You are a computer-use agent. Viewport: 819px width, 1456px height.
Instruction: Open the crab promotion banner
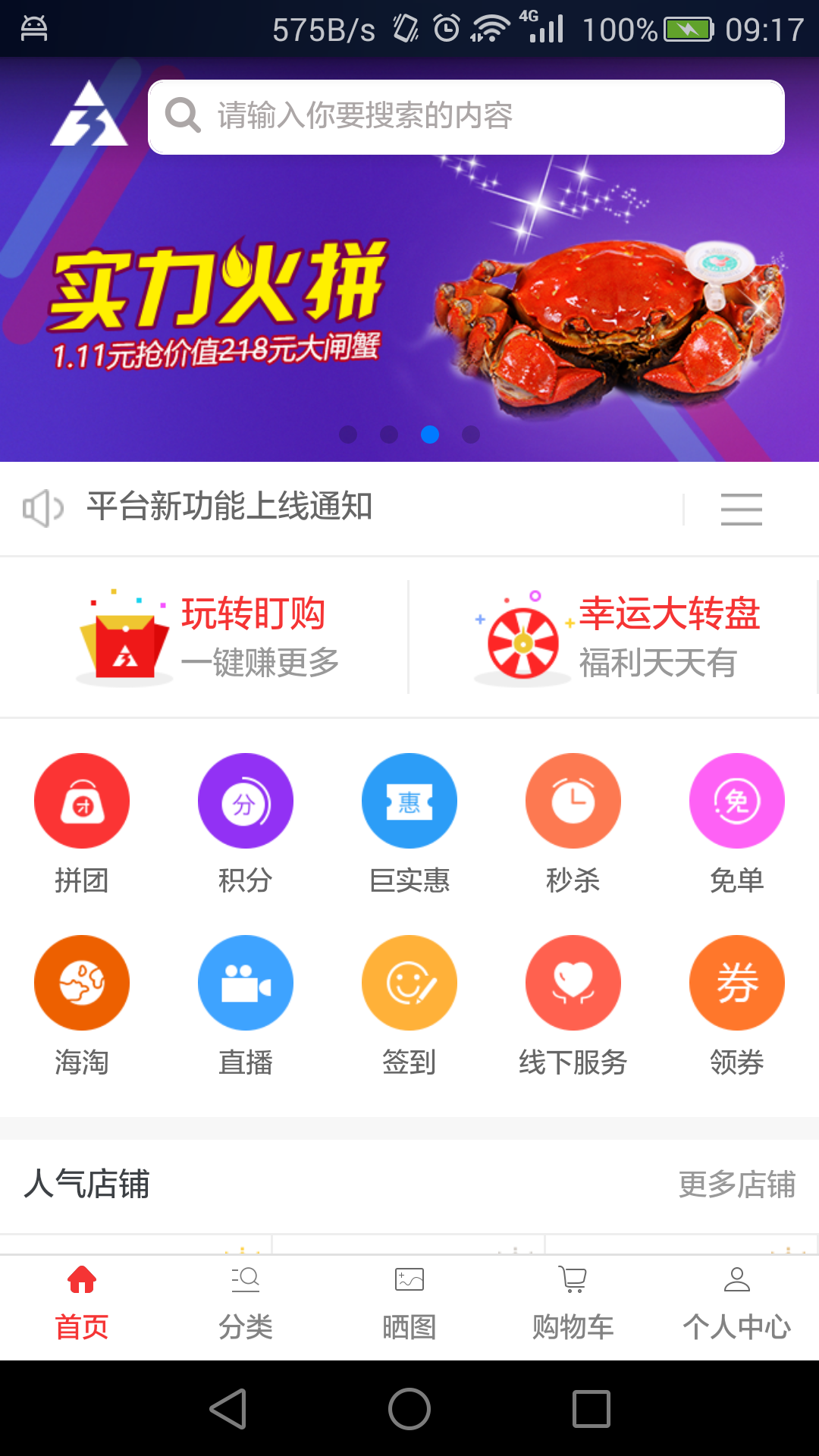409,318
